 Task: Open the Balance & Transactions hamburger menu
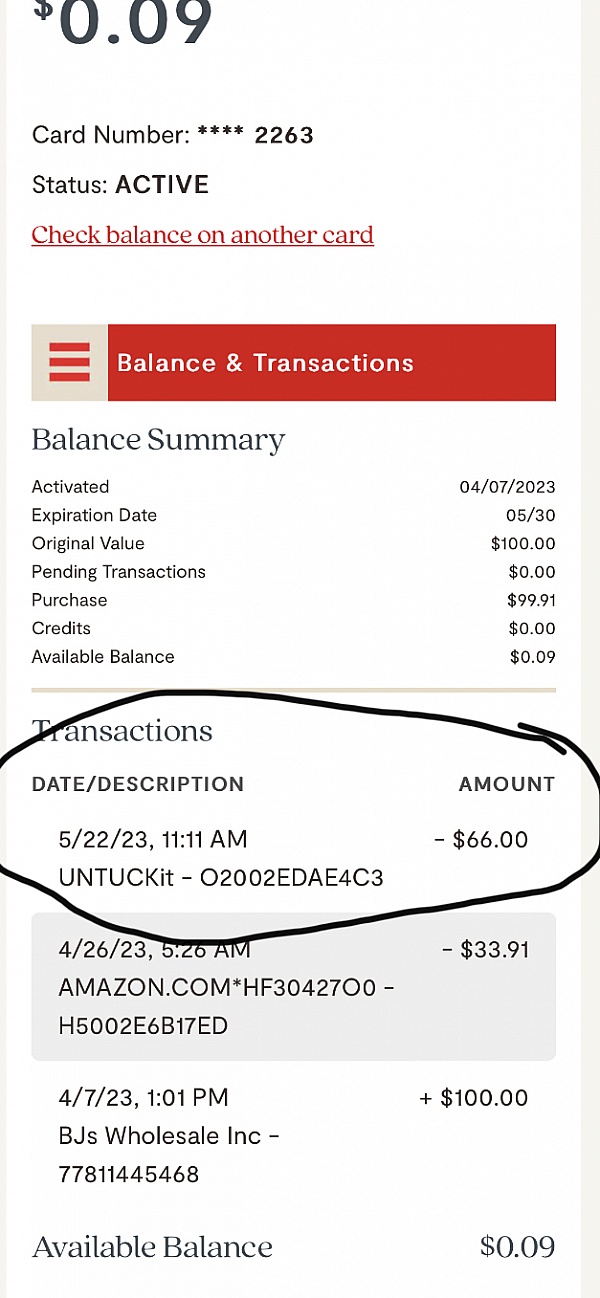pyautogui.click(x=70, y=362)
